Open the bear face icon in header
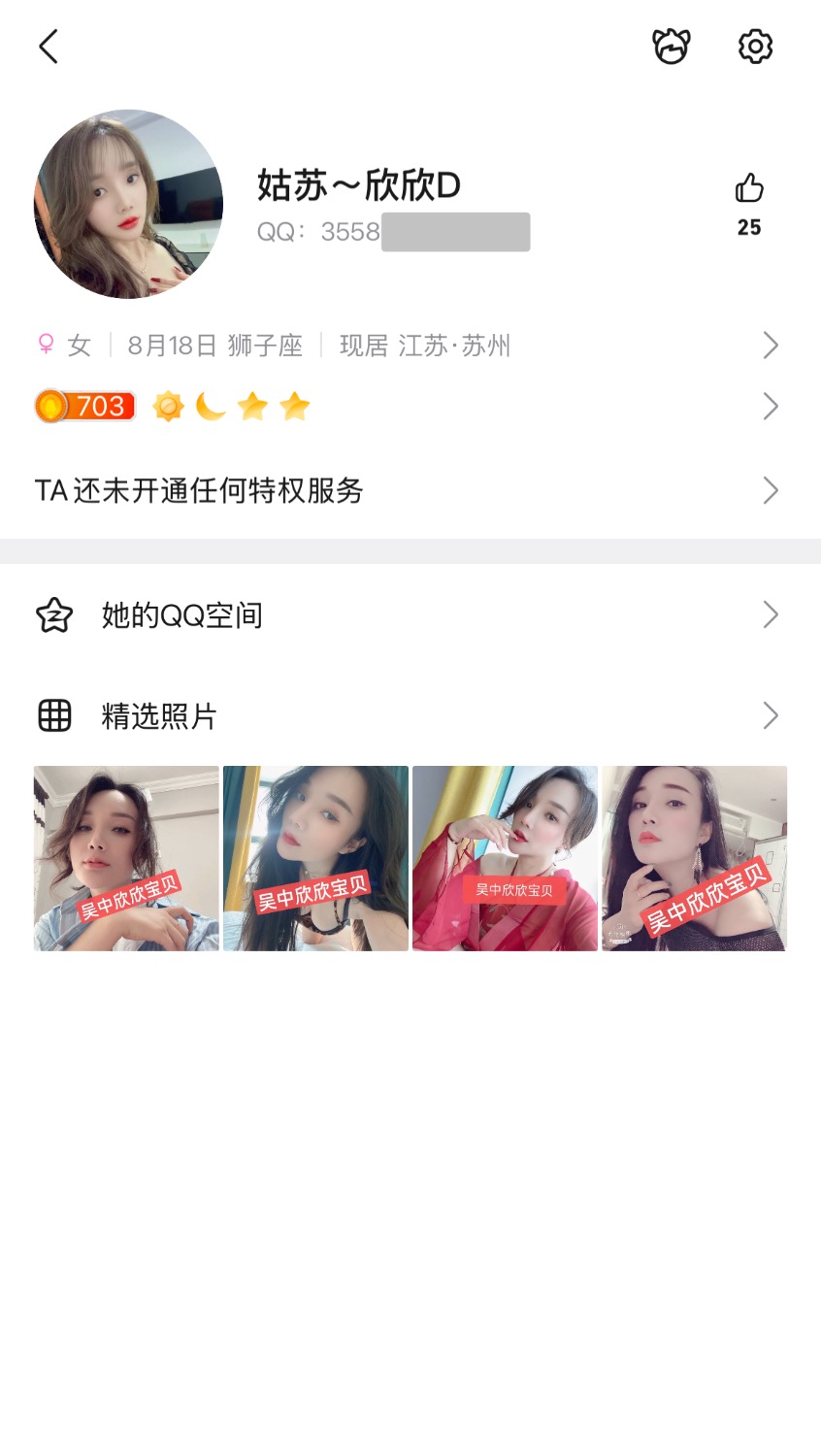 pyautogui.click(x=671, y=47)
